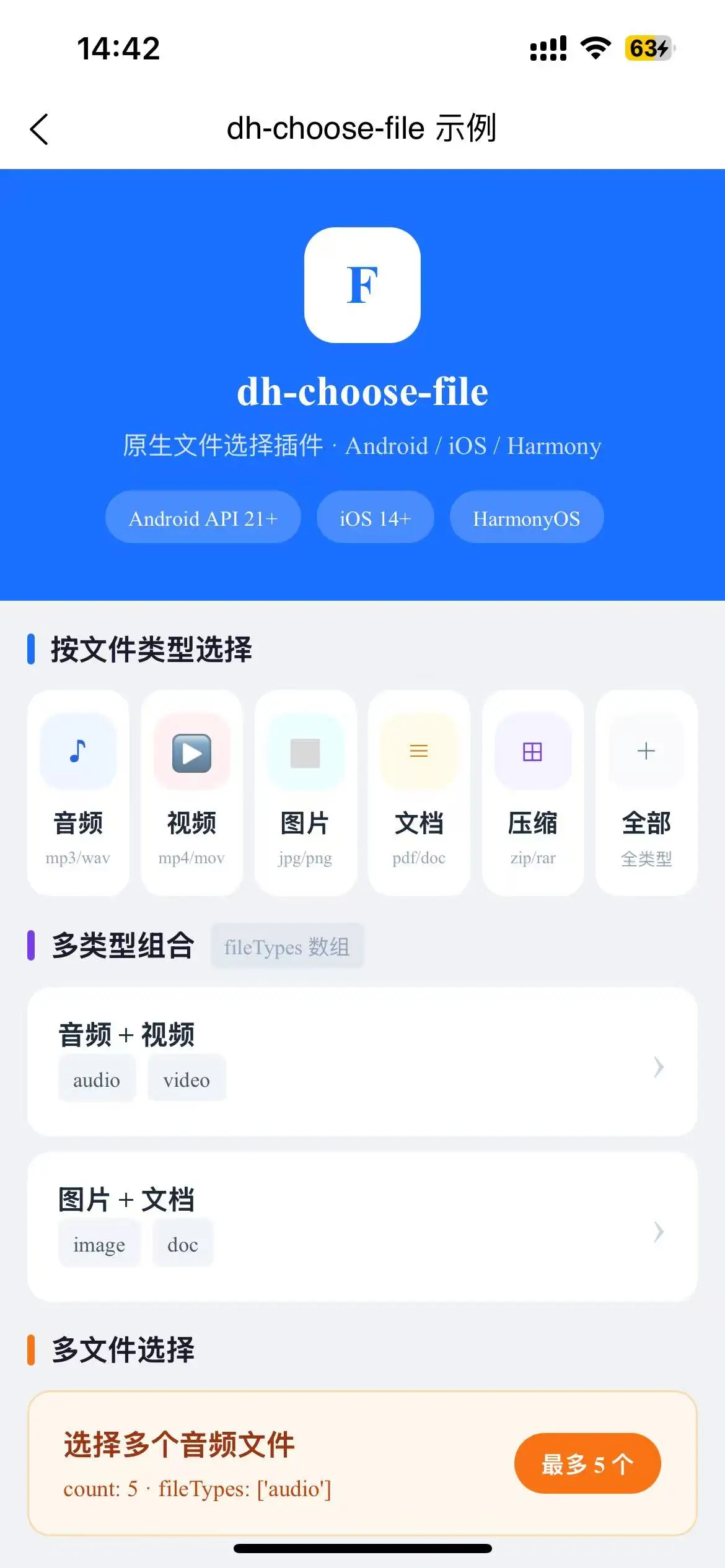Choose the 全部 all-types card
This screenshot has width=725, height=1568.
646,792
